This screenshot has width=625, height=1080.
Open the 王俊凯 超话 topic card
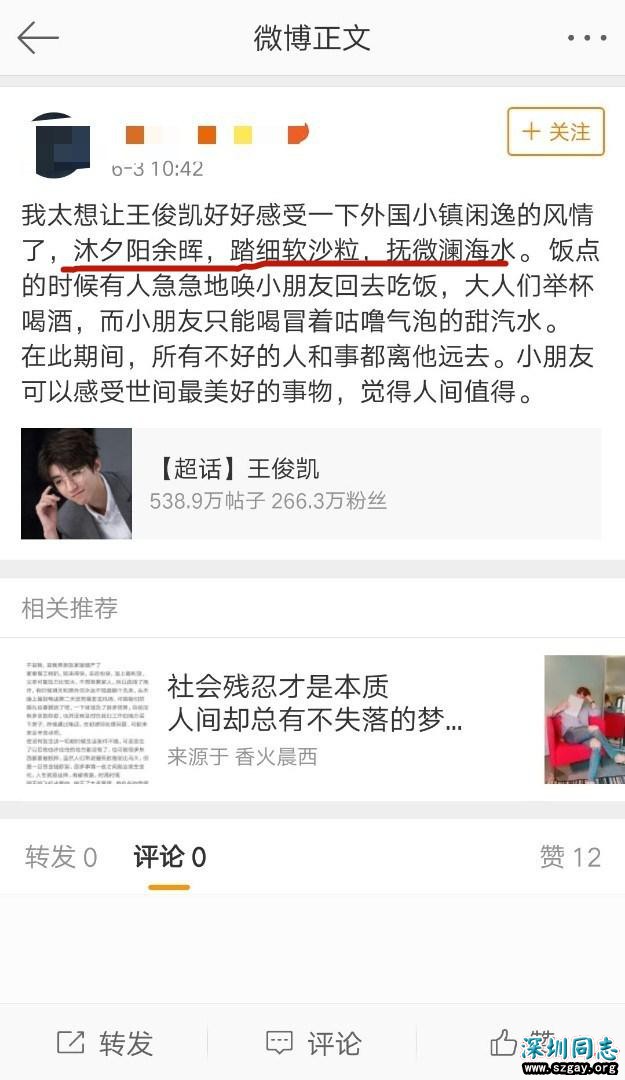point(311,483)
